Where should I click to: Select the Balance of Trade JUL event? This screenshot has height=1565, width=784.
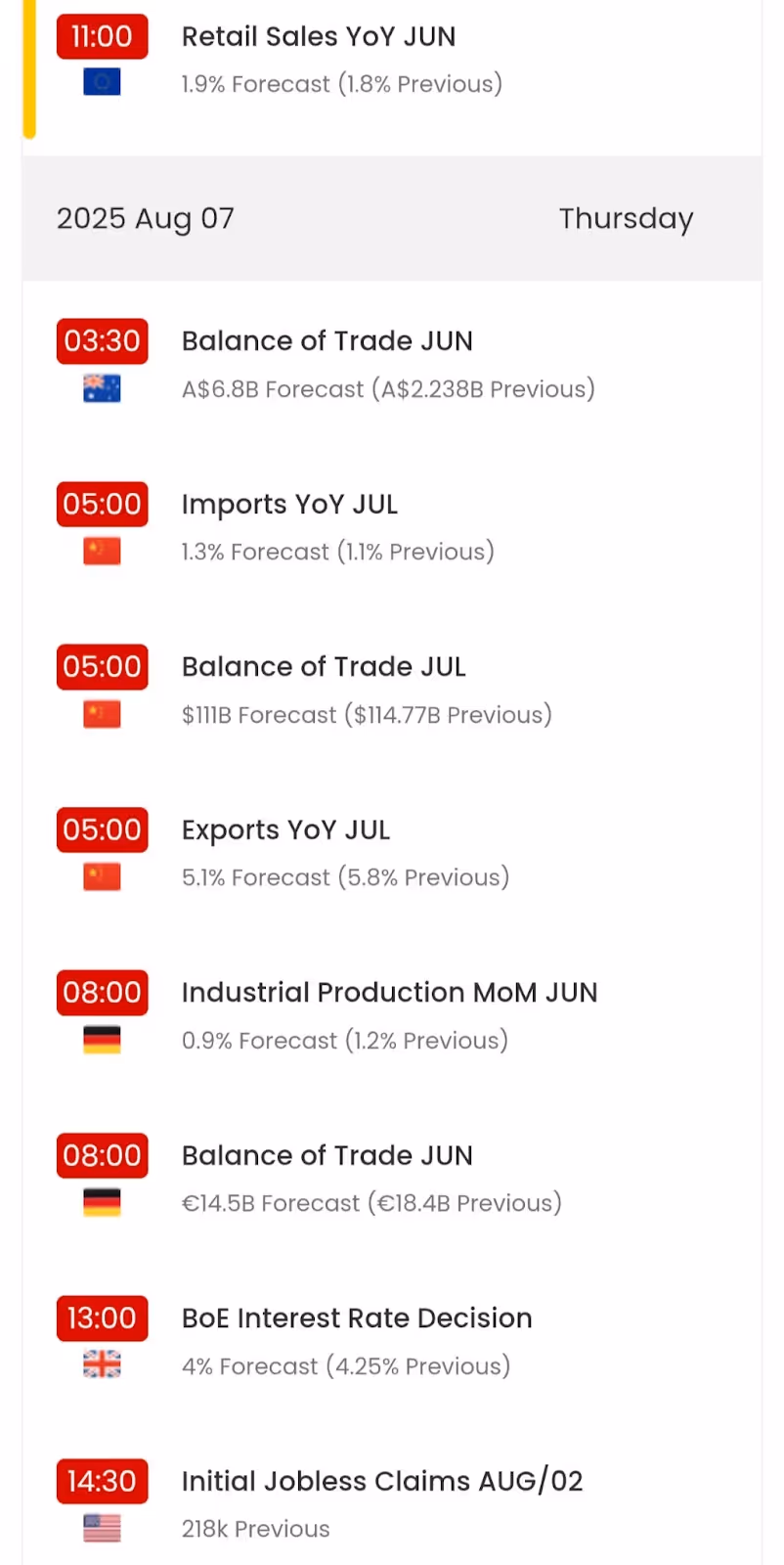[x=324, y=667]
